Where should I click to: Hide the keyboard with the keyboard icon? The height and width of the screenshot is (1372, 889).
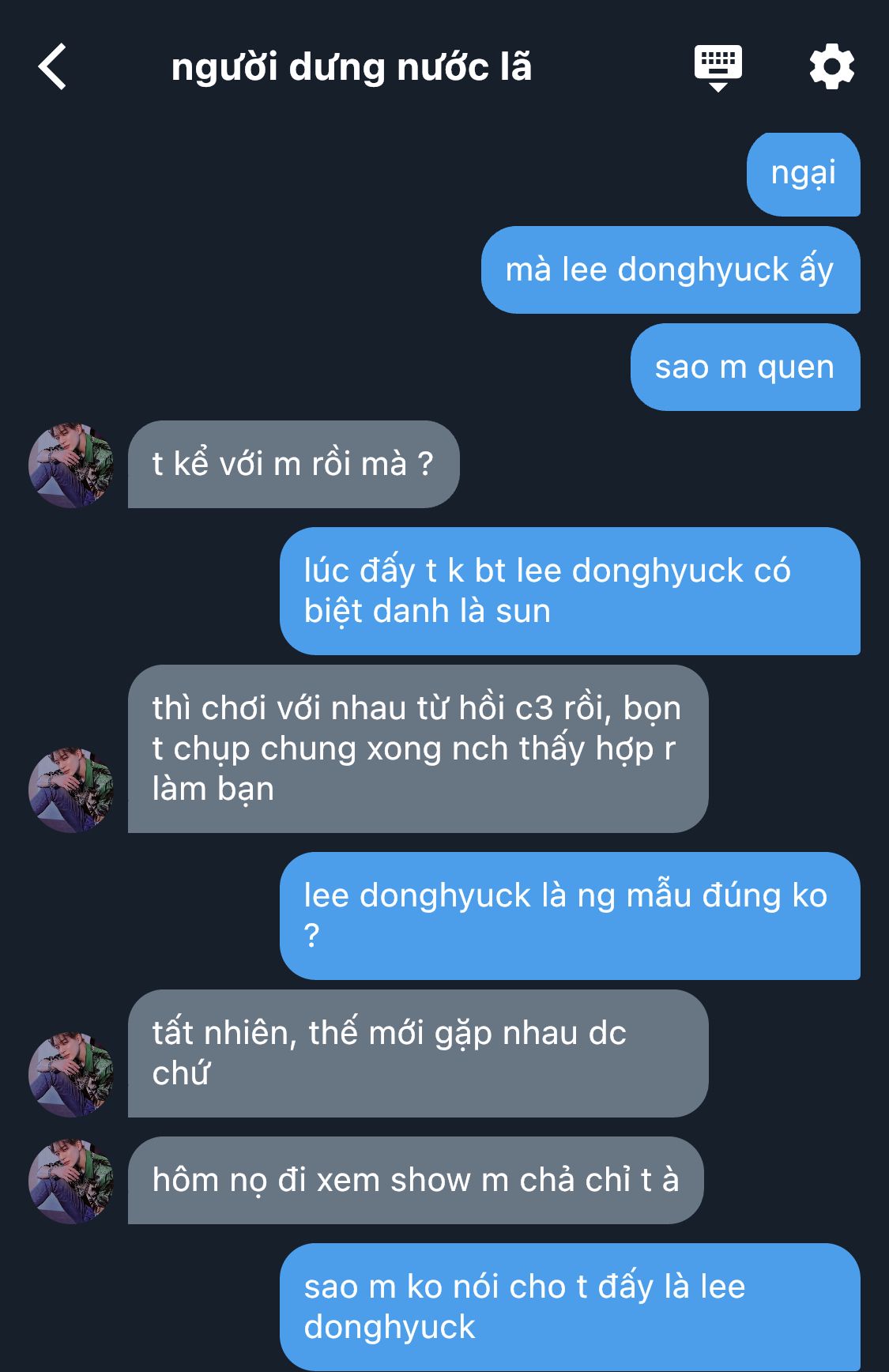point(718,68)
